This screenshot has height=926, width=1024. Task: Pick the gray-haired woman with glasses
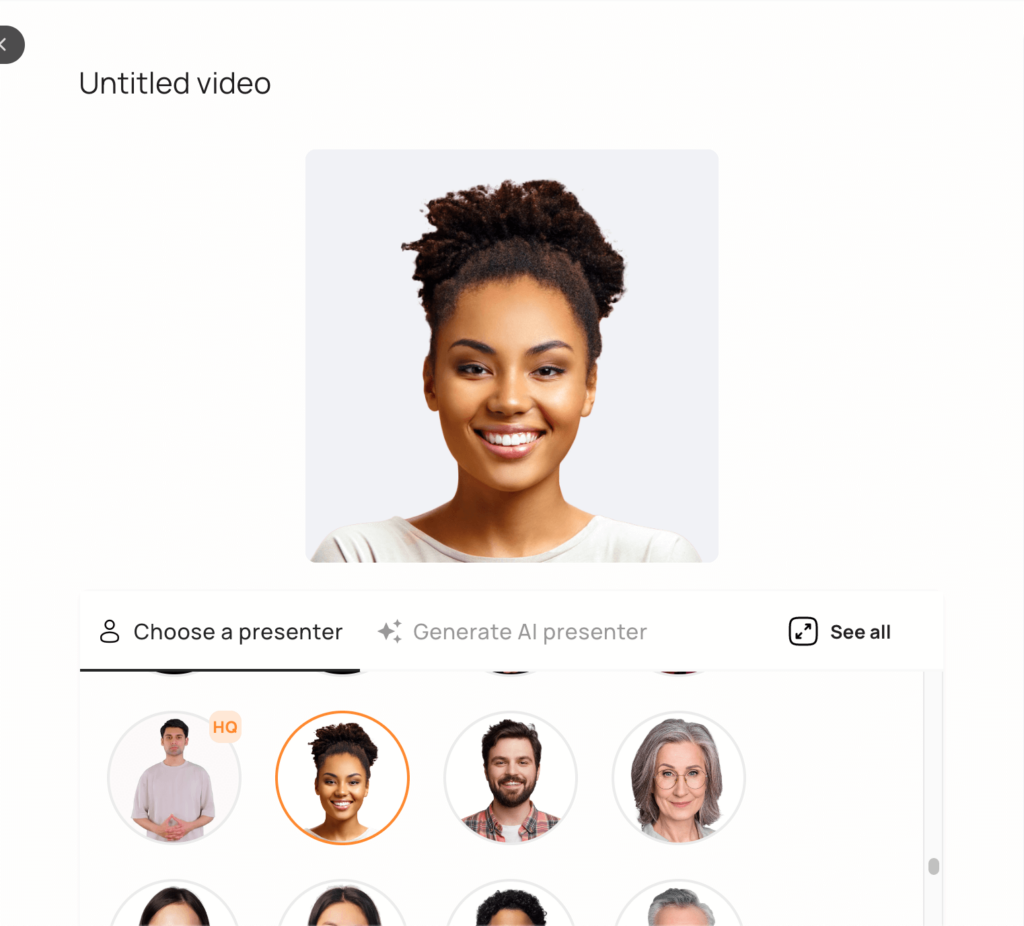(678, 777)
